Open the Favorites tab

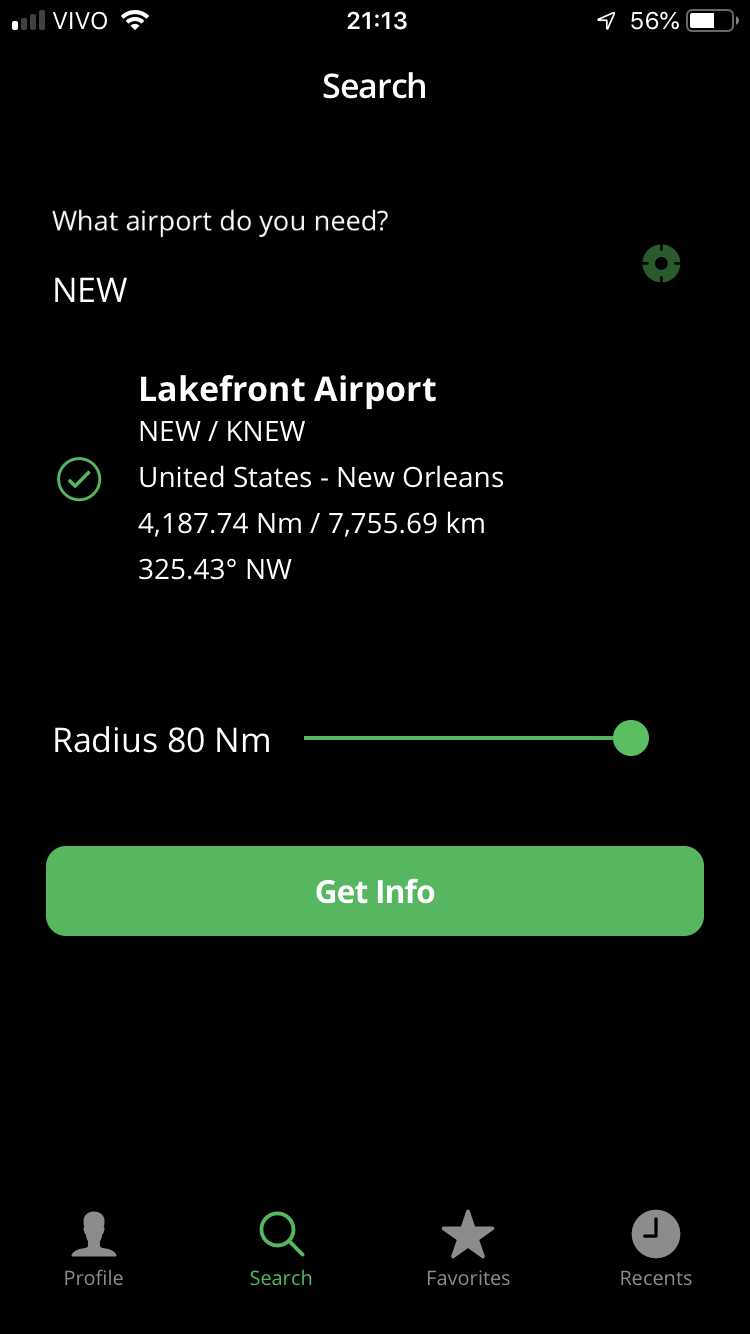[x=468, y=1249]
